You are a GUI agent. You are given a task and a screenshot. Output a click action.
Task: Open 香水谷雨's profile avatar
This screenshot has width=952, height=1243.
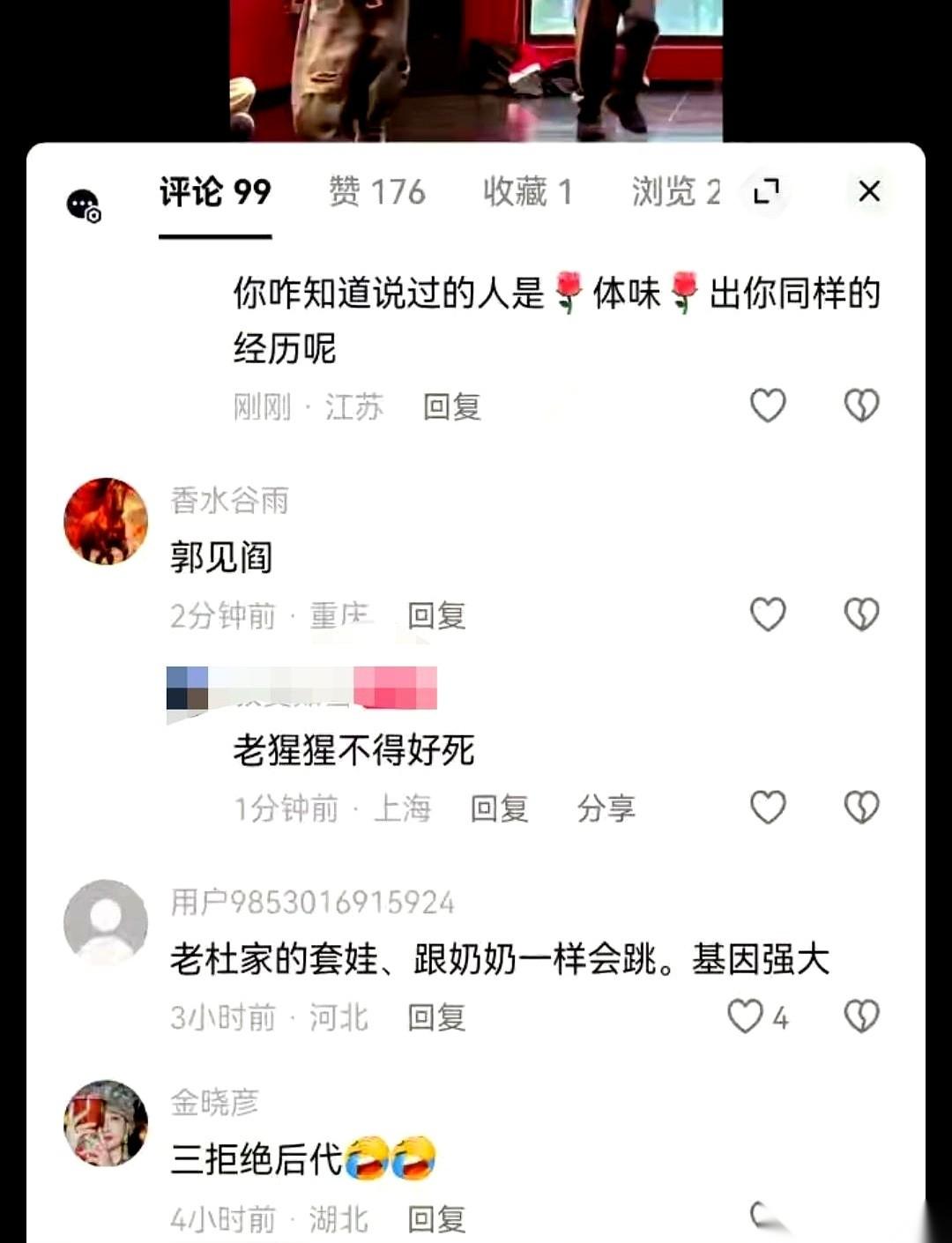(106, 521)
